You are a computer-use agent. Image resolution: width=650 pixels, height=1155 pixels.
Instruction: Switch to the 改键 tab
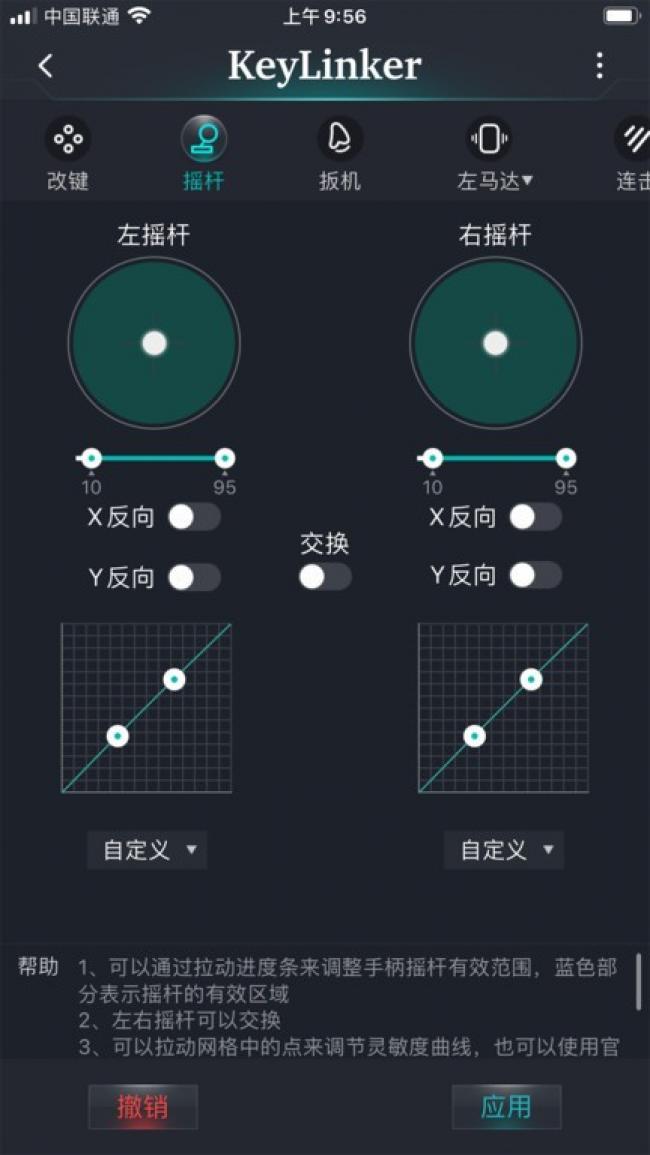pos(68,153)
